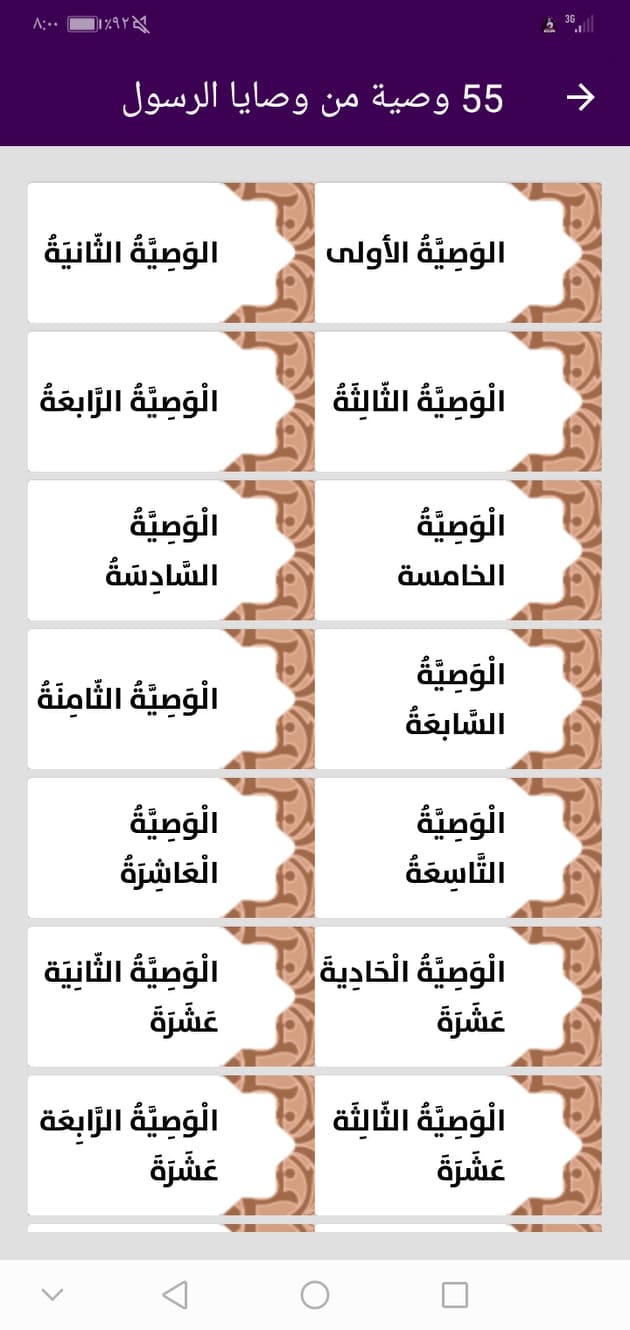Select الوصية الثالثة card
Screen dimensions: 630x1330
pyautogui.click(x=459, y=401)
